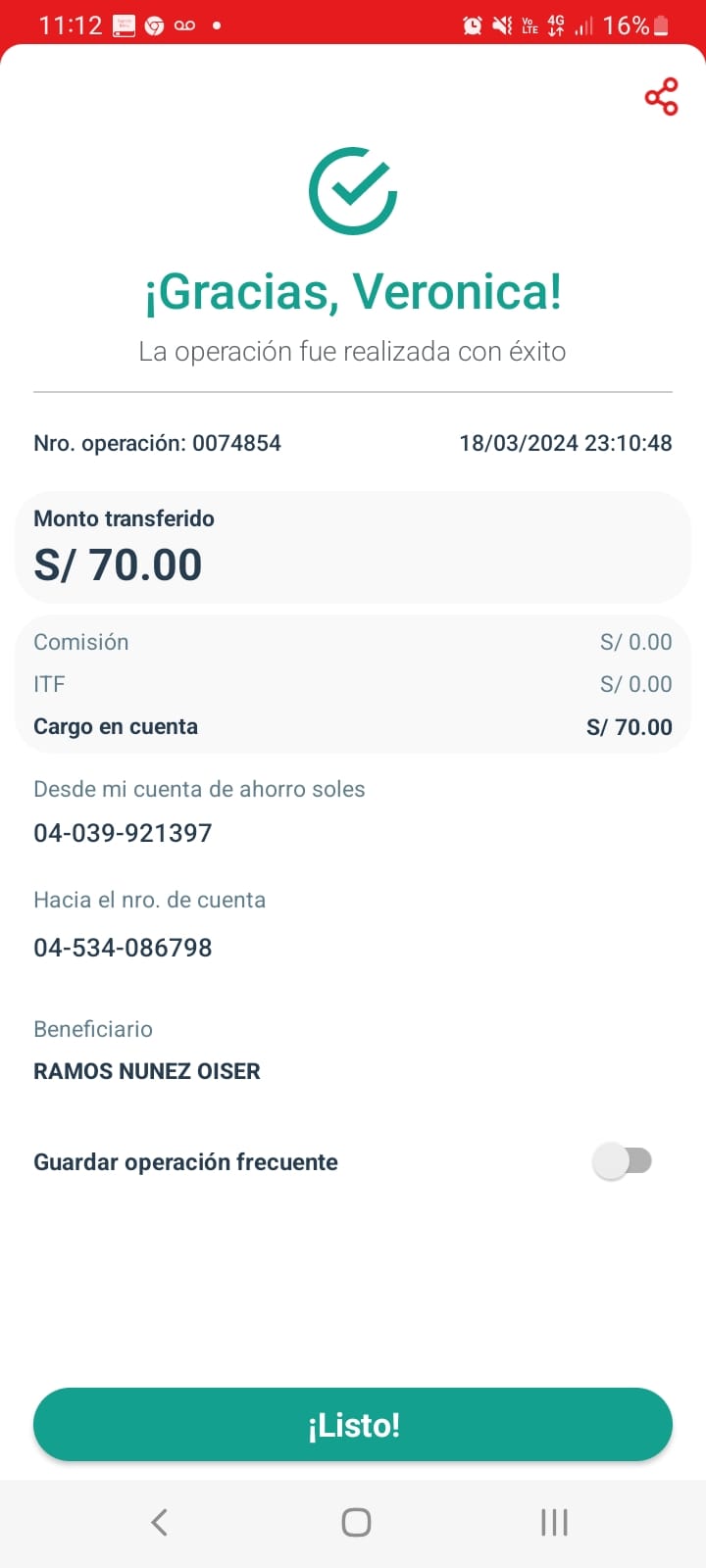Share the transfer receipt
This screenshot has height=1568, width=706.
(x=661, y=96)
